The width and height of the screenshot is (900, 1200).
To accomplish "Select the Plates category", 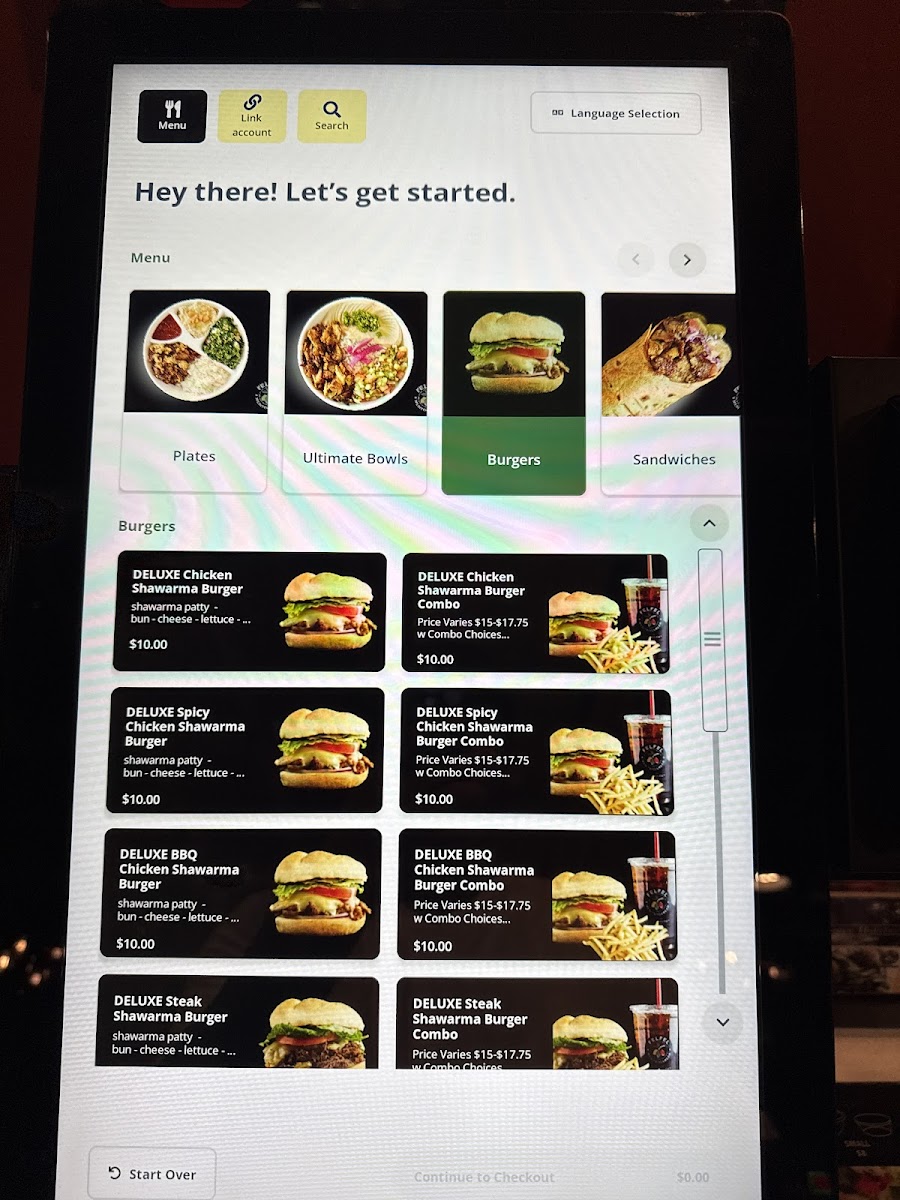I will click(195, 391).
